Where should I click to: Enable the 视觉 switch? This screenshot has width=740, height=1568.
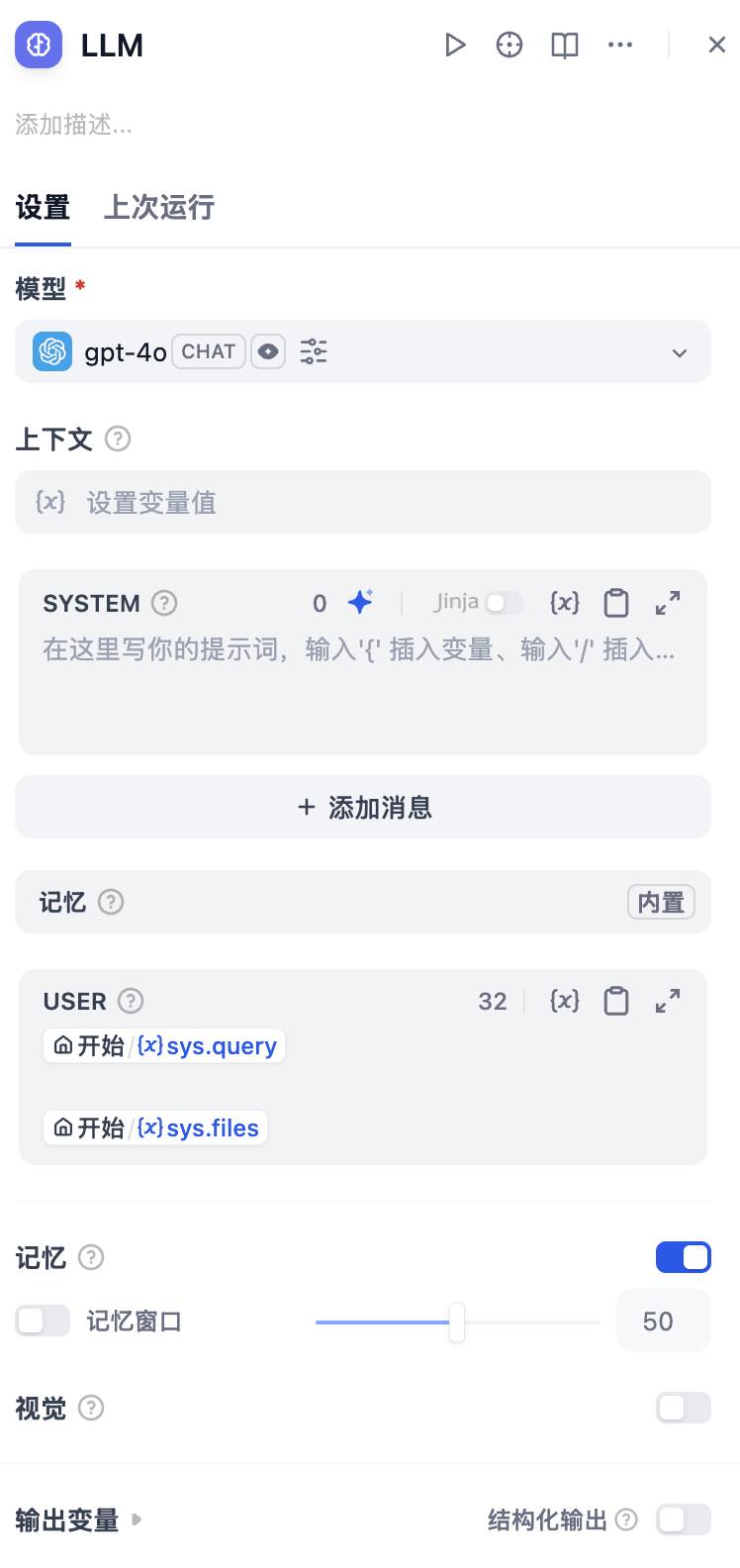pos(683,1408)
